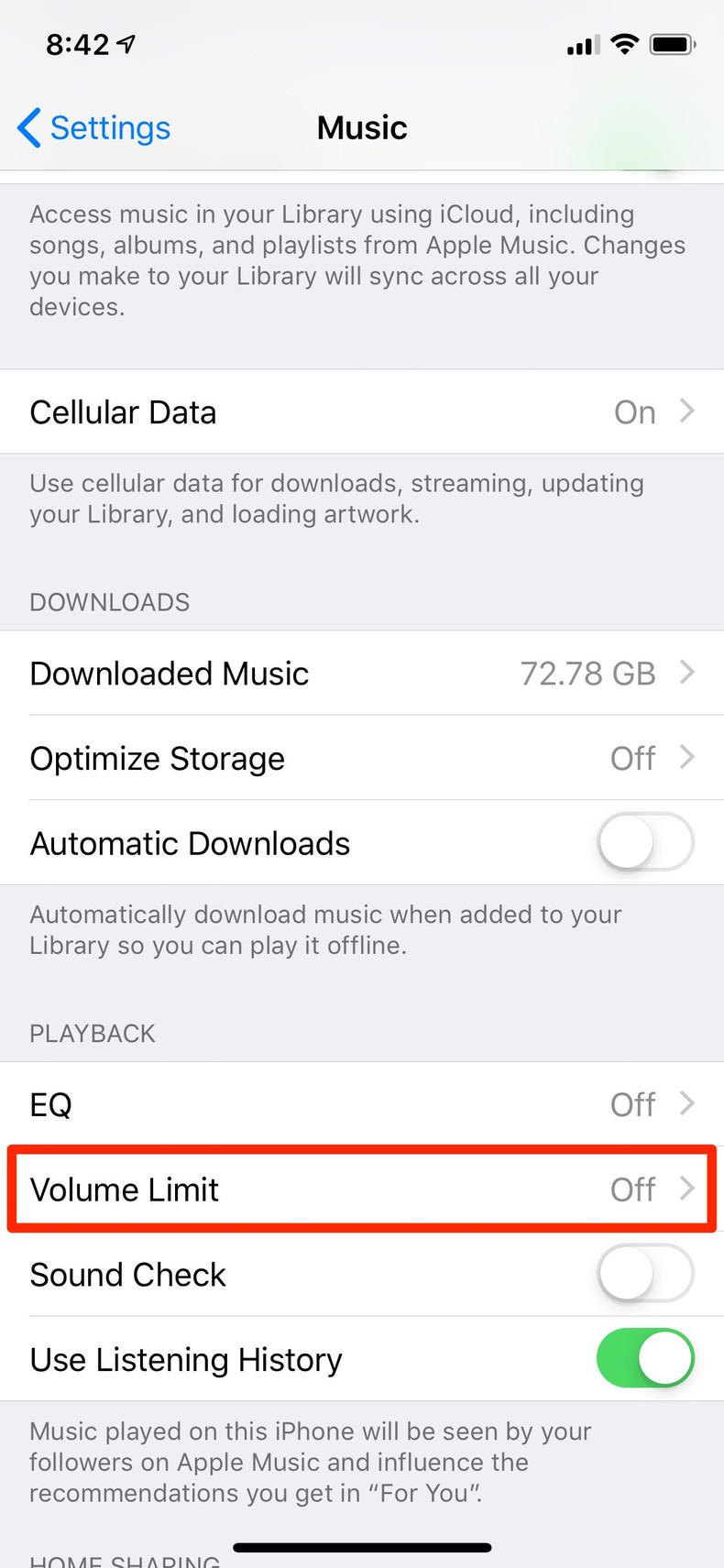The height and width of the screenshot is (1568, 724).
Task: Tap the Wi-Fi status icon
Action: pos(624,43)
